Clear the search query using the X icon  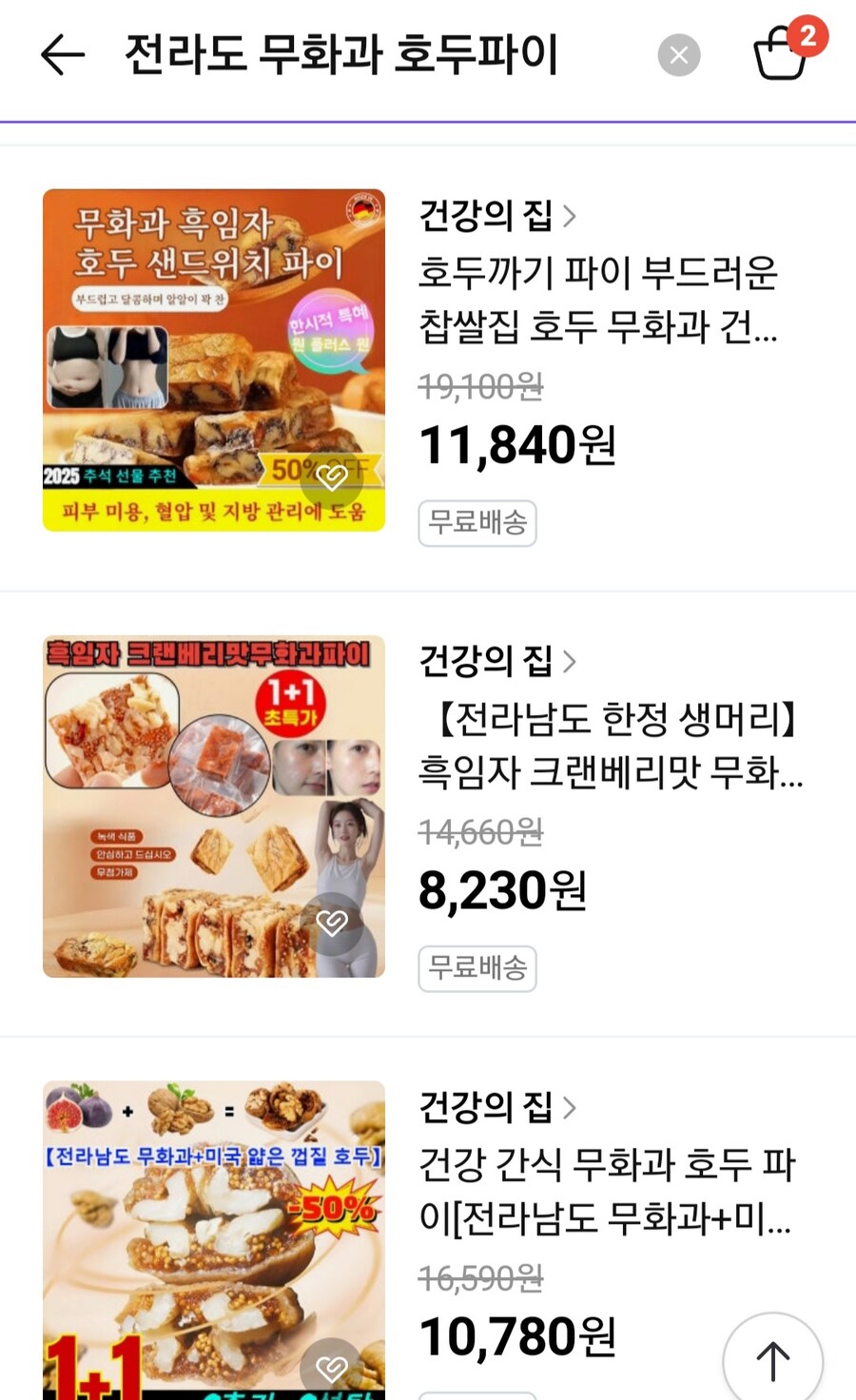pos(678,55)
